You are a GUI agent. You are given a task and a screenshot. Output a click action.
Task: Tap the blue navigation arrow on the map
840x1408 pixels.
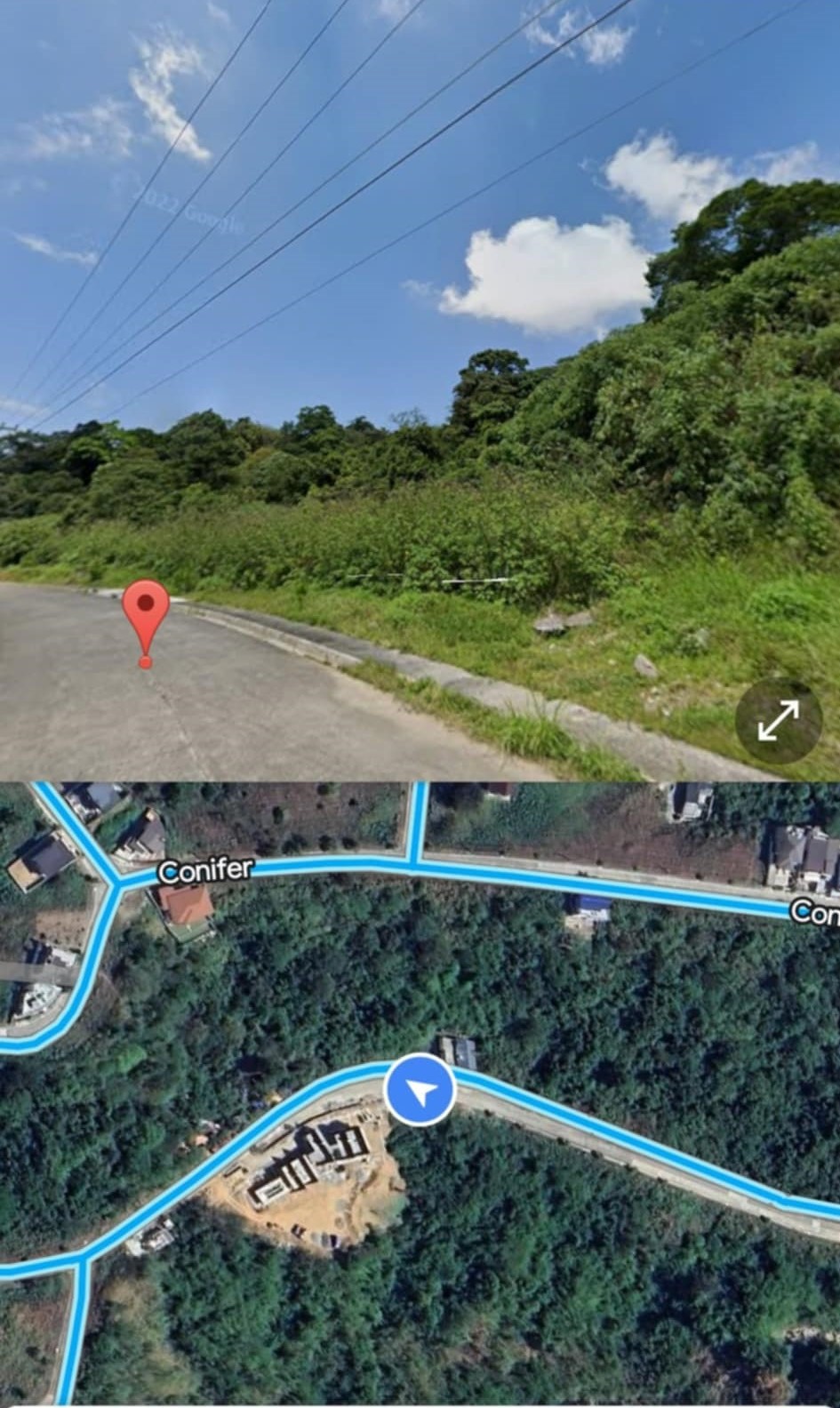(420, 1088)
